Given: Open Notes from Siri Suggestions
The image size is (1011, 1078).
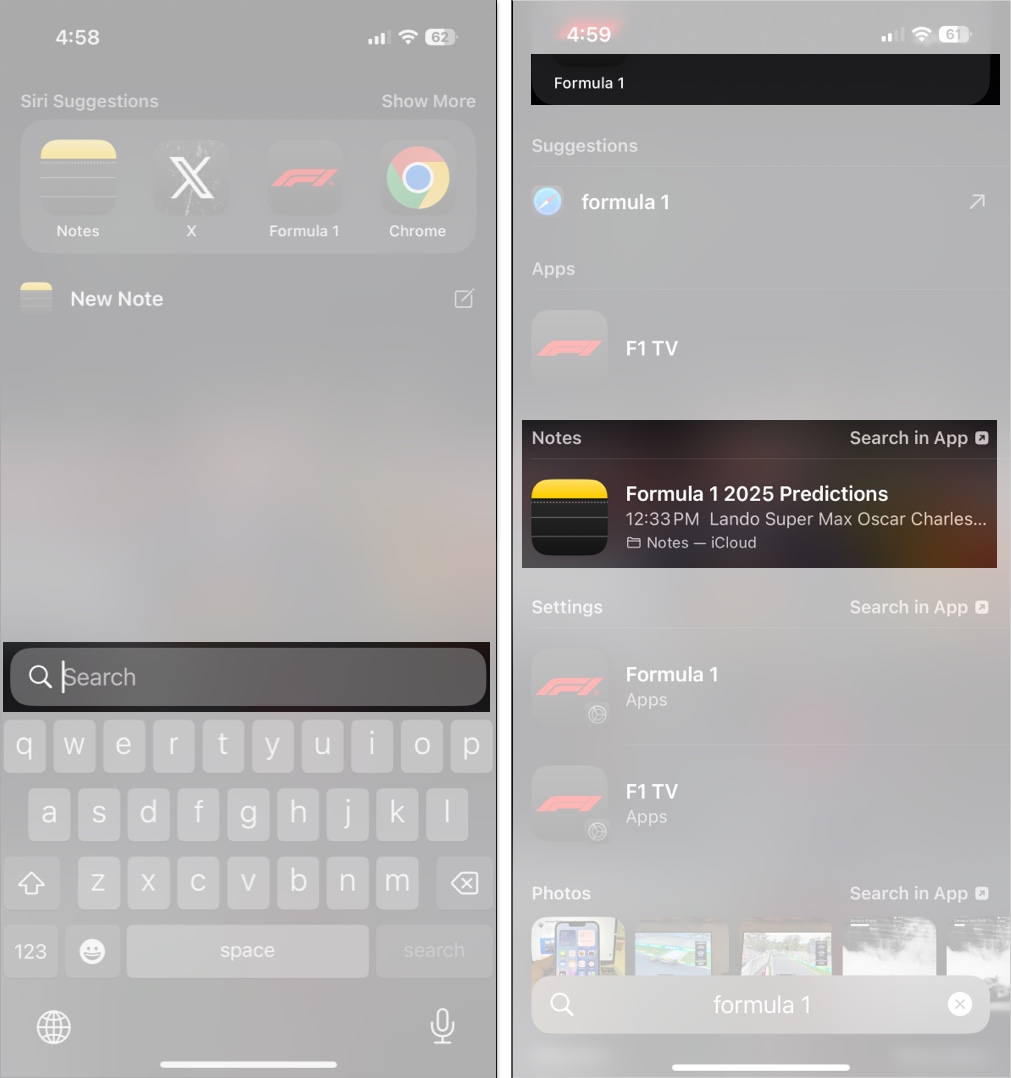Looking at the screenshot, I should tap(78, 180).
